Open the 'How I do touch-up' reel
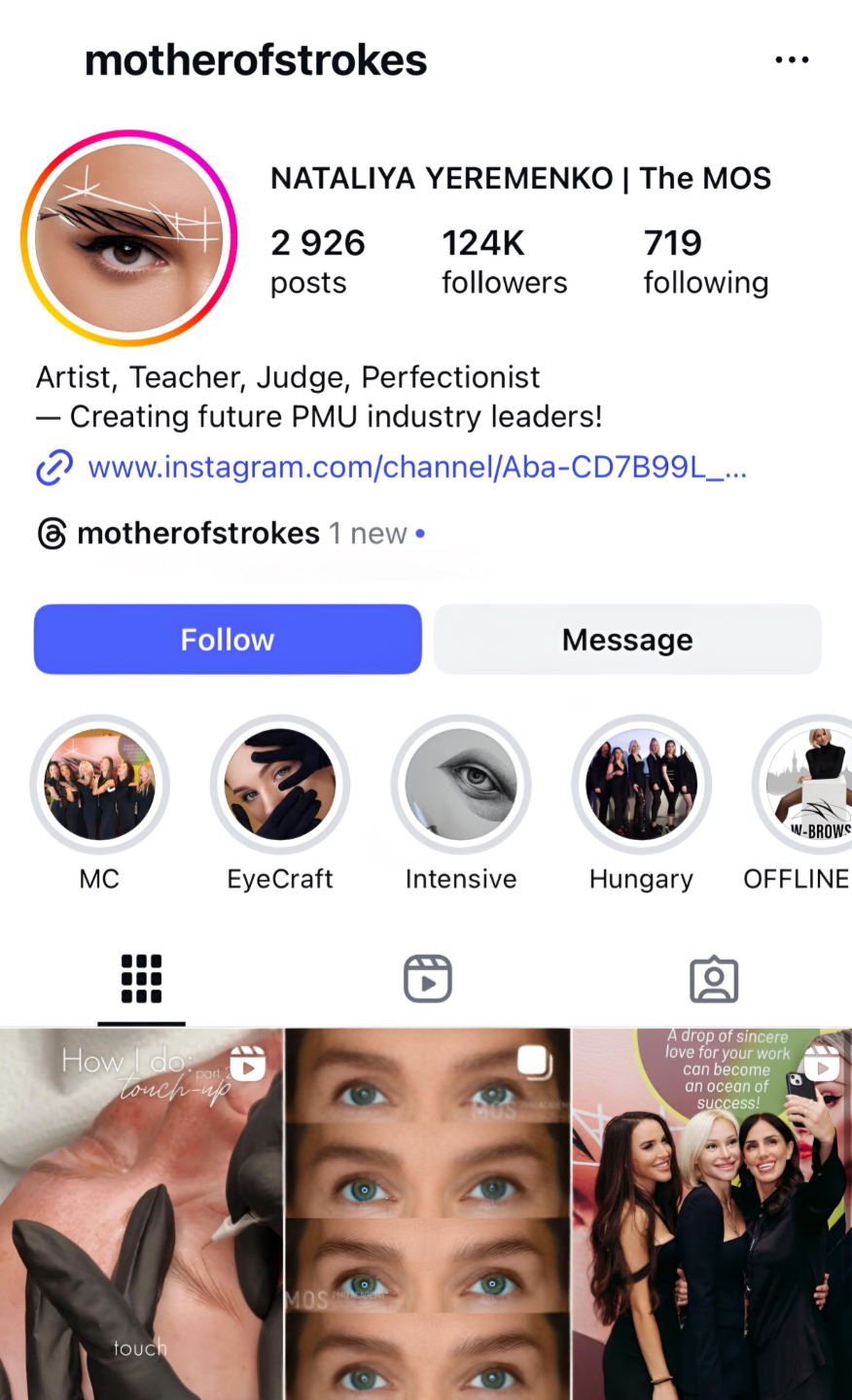The height and width of the screenshot is (1400, 852). pyautogui.click(x=141, y=1215)
